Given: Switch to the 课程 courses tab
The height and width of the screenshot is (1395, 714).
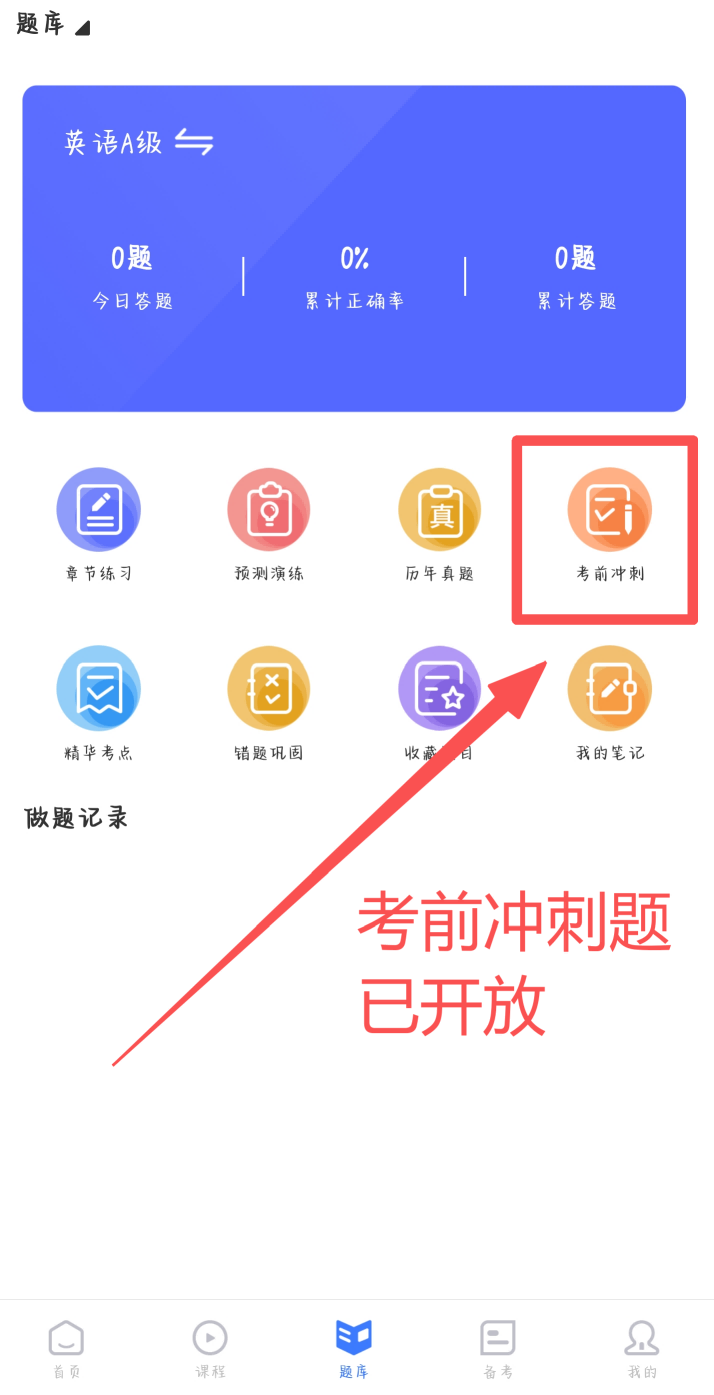Looking at the screenshot, I should [x=210, y=1347].
